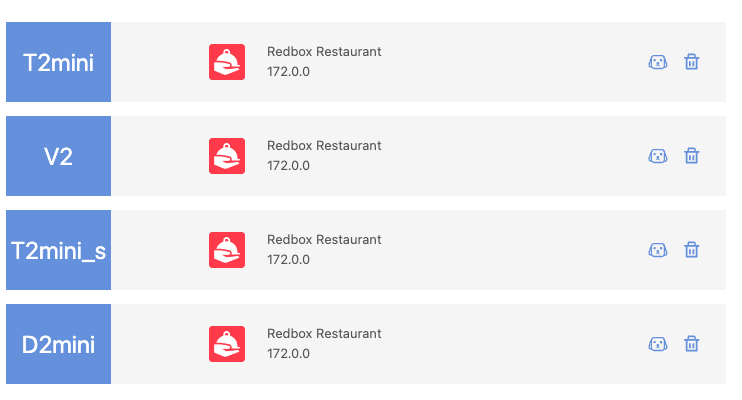
Task: Tap the dog-face icon on the T2mini_s row
Action: point(657,250)
